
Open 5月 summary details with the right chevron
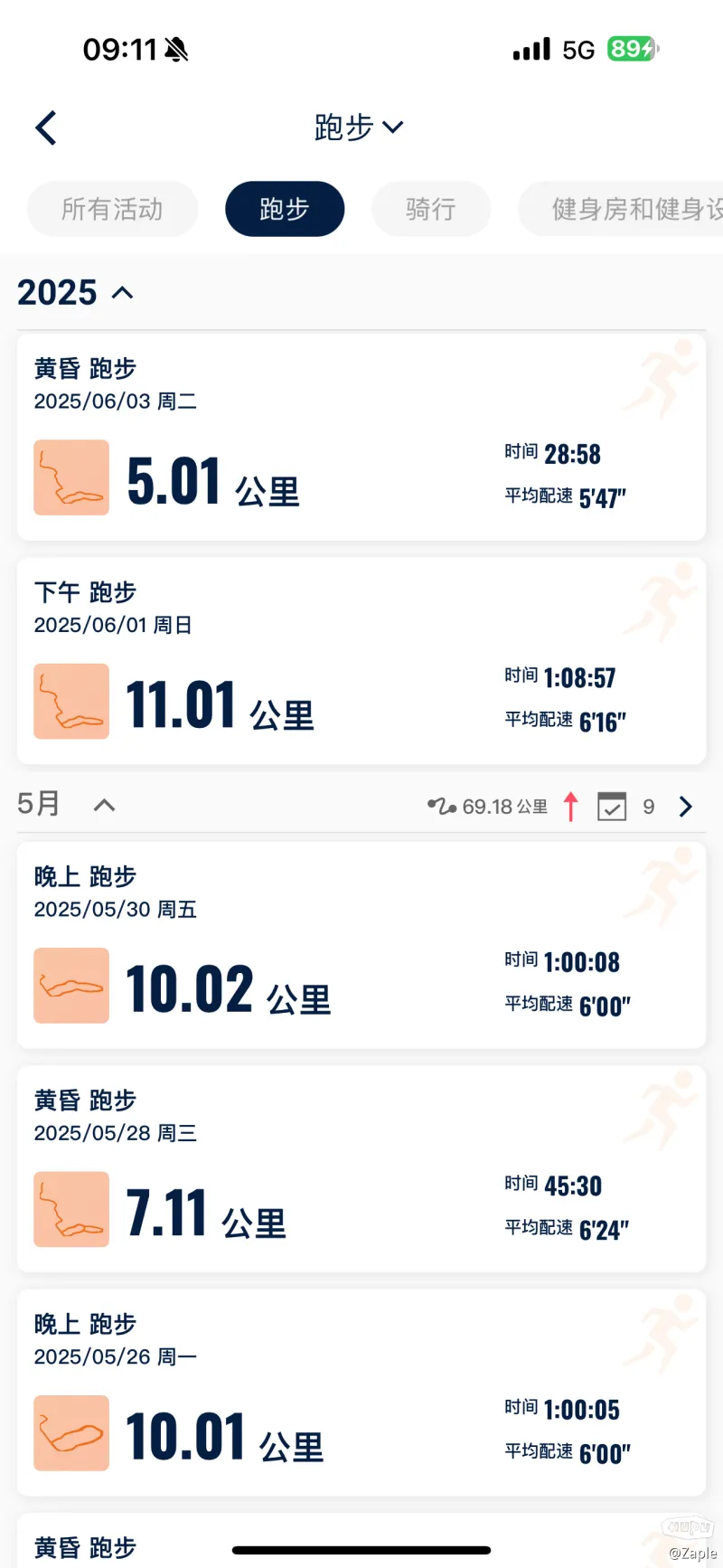686,807
